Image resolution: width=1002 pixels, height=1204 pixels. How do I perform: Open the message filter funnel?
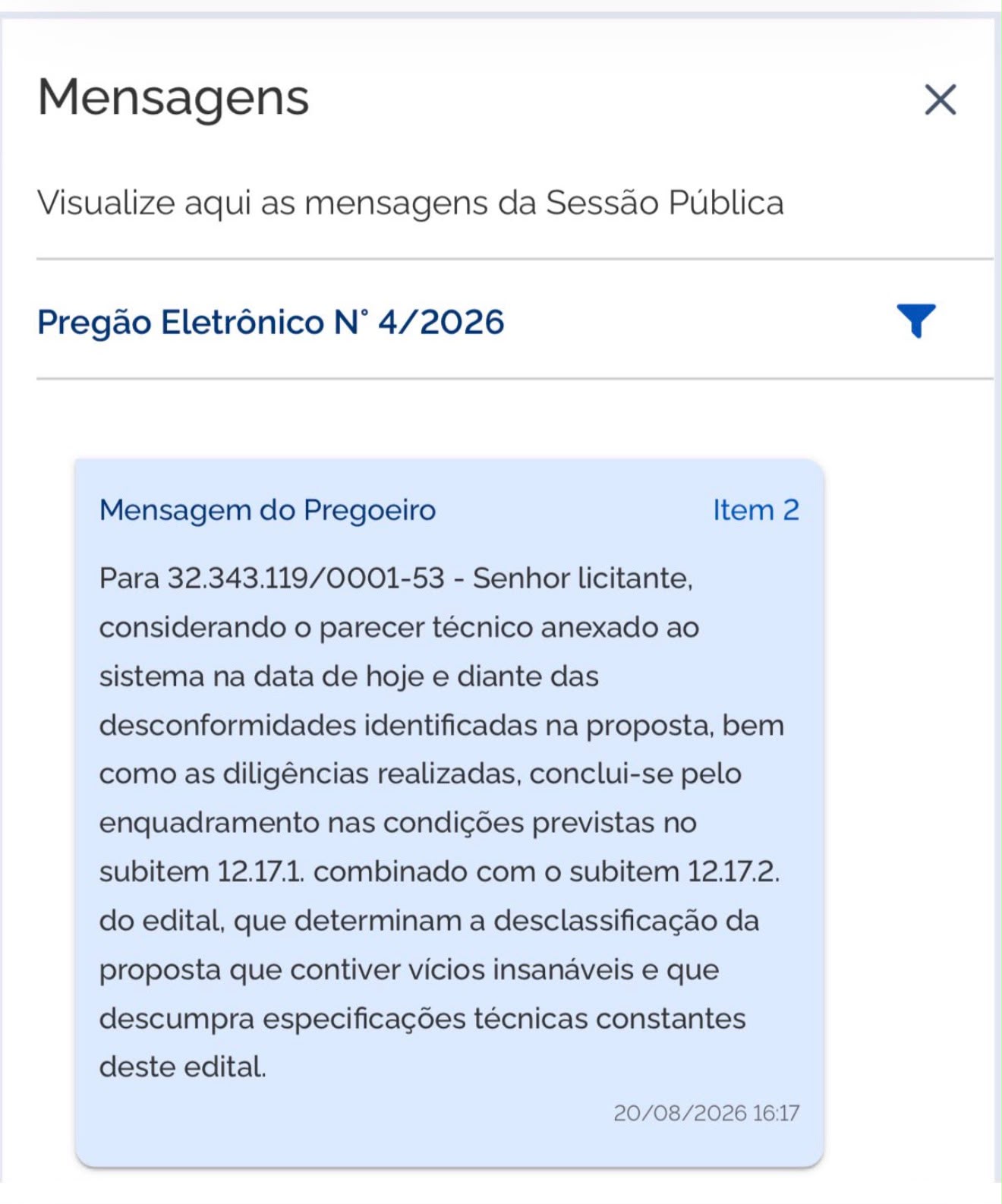916,320
